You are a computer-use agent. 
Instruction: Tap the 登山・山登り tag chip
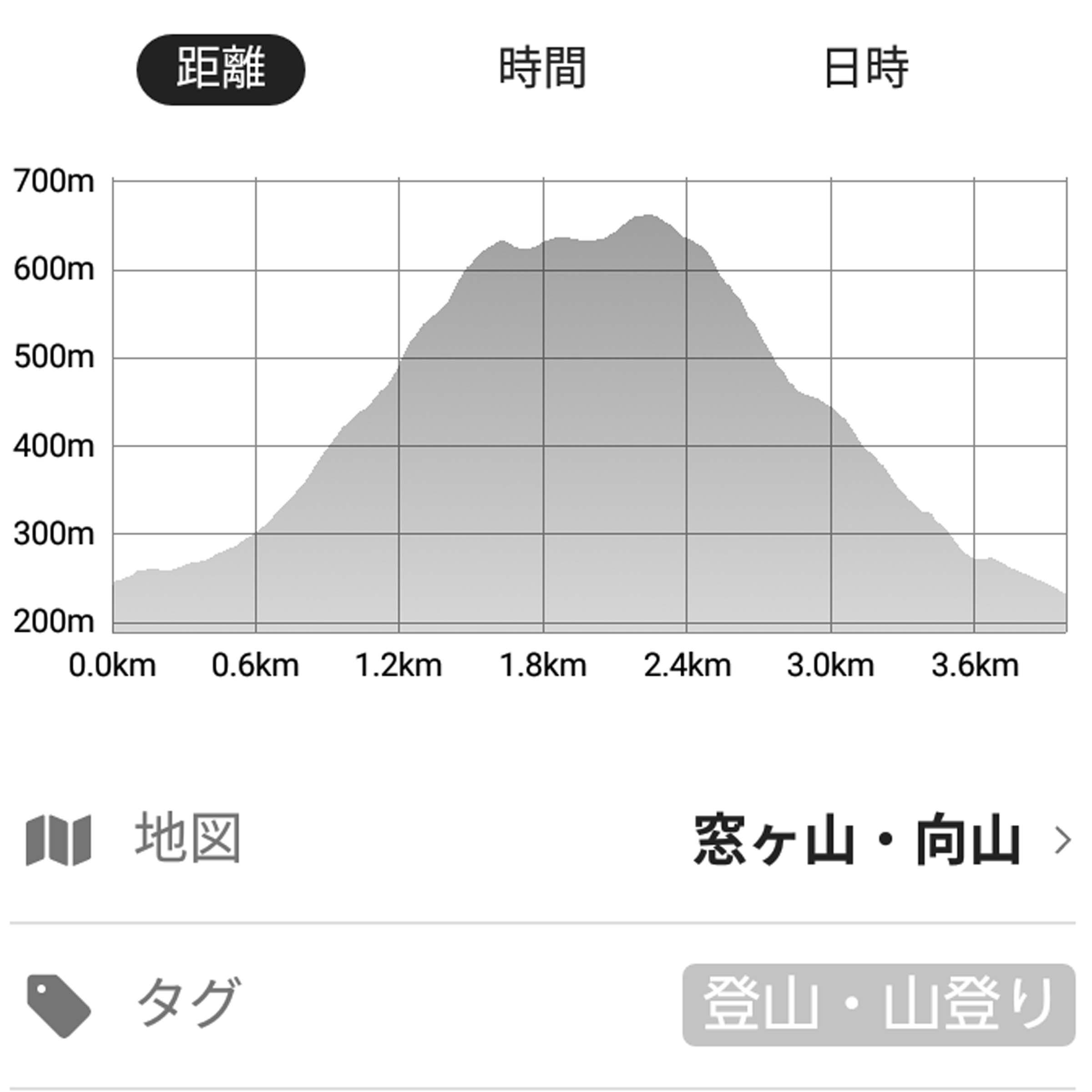pyautogui.click(x=878, y=1004)
